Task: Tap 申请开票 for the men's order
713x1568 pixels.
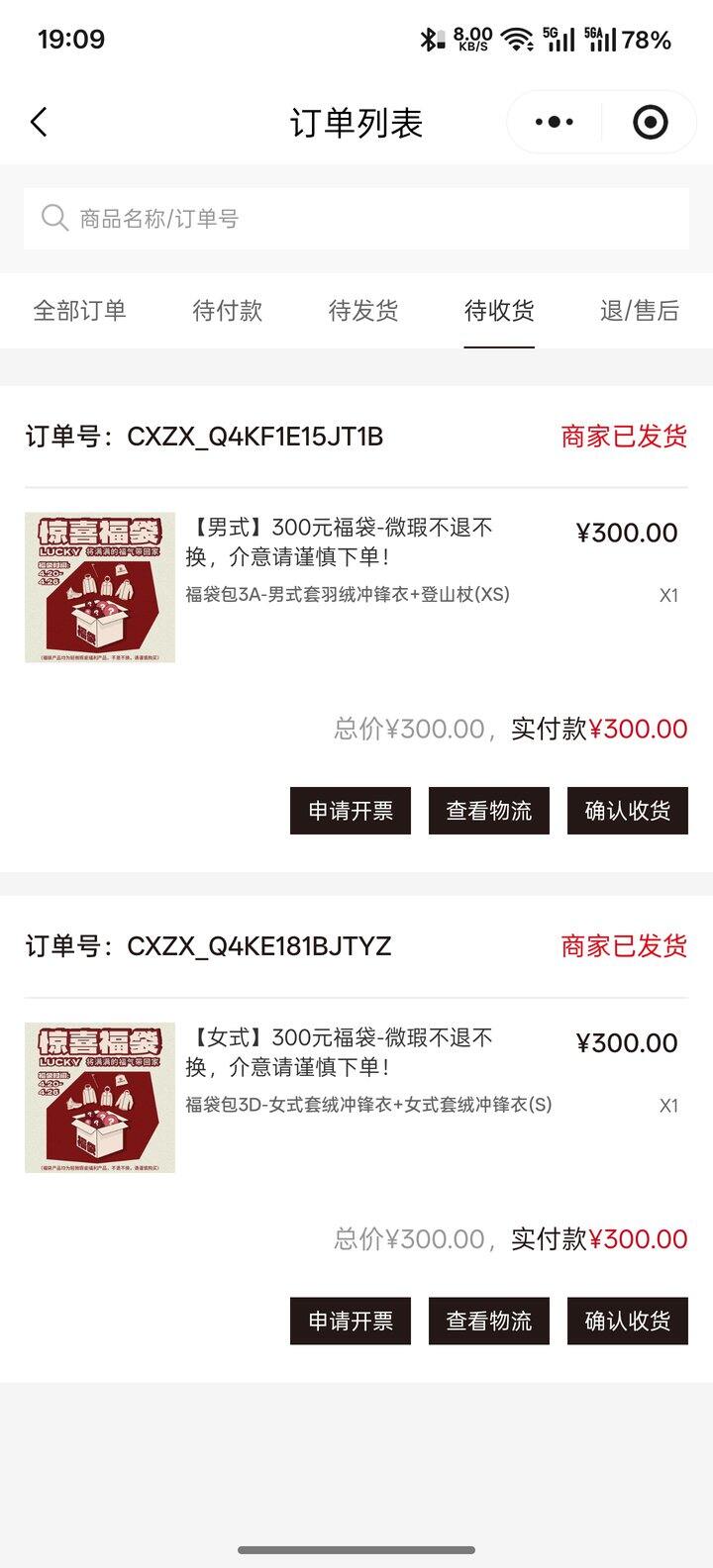Action: pyautogui.click(x=351, y=811)
